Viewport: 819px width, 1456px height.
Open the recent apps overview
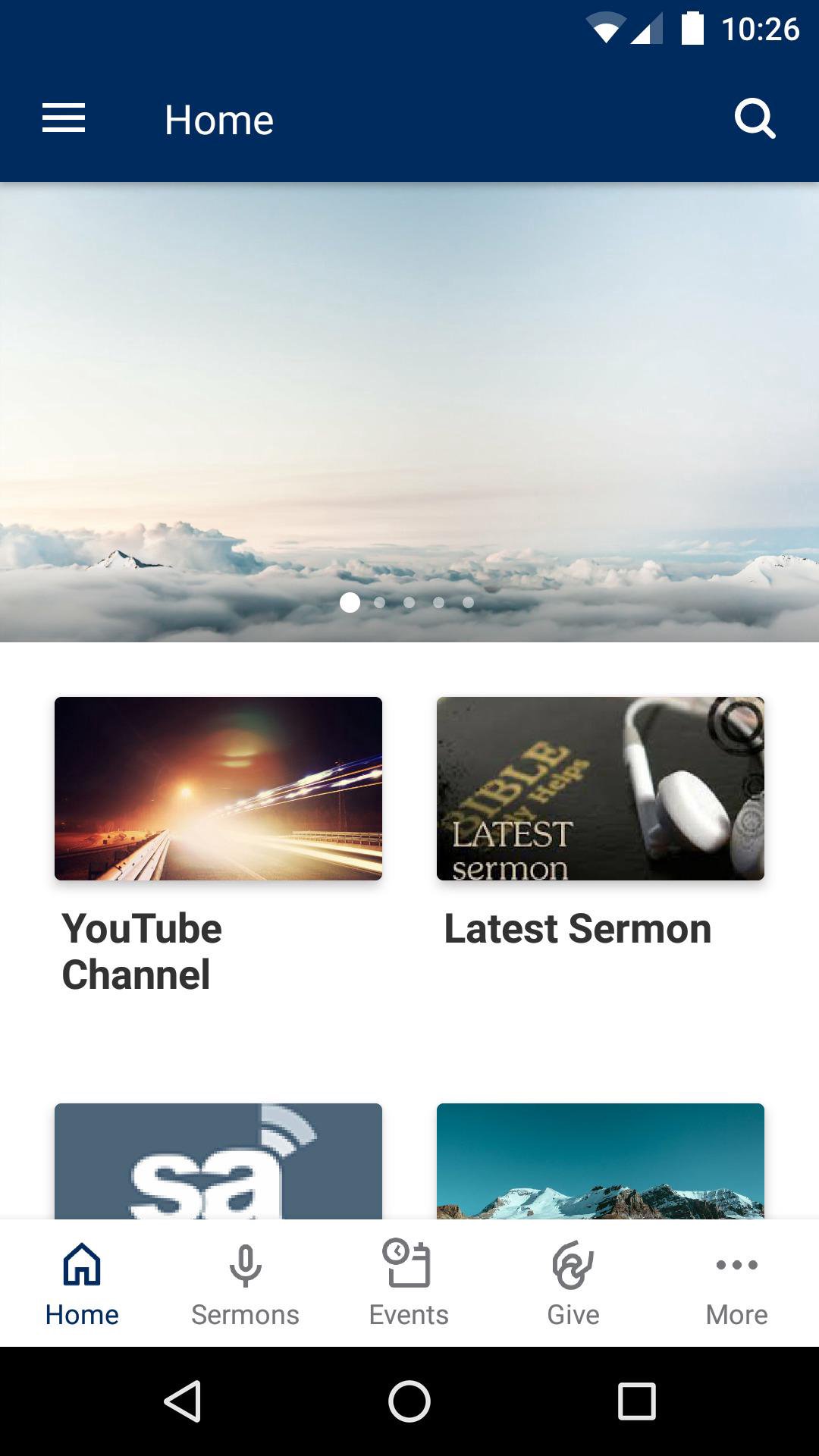[x=636, y=1401]
